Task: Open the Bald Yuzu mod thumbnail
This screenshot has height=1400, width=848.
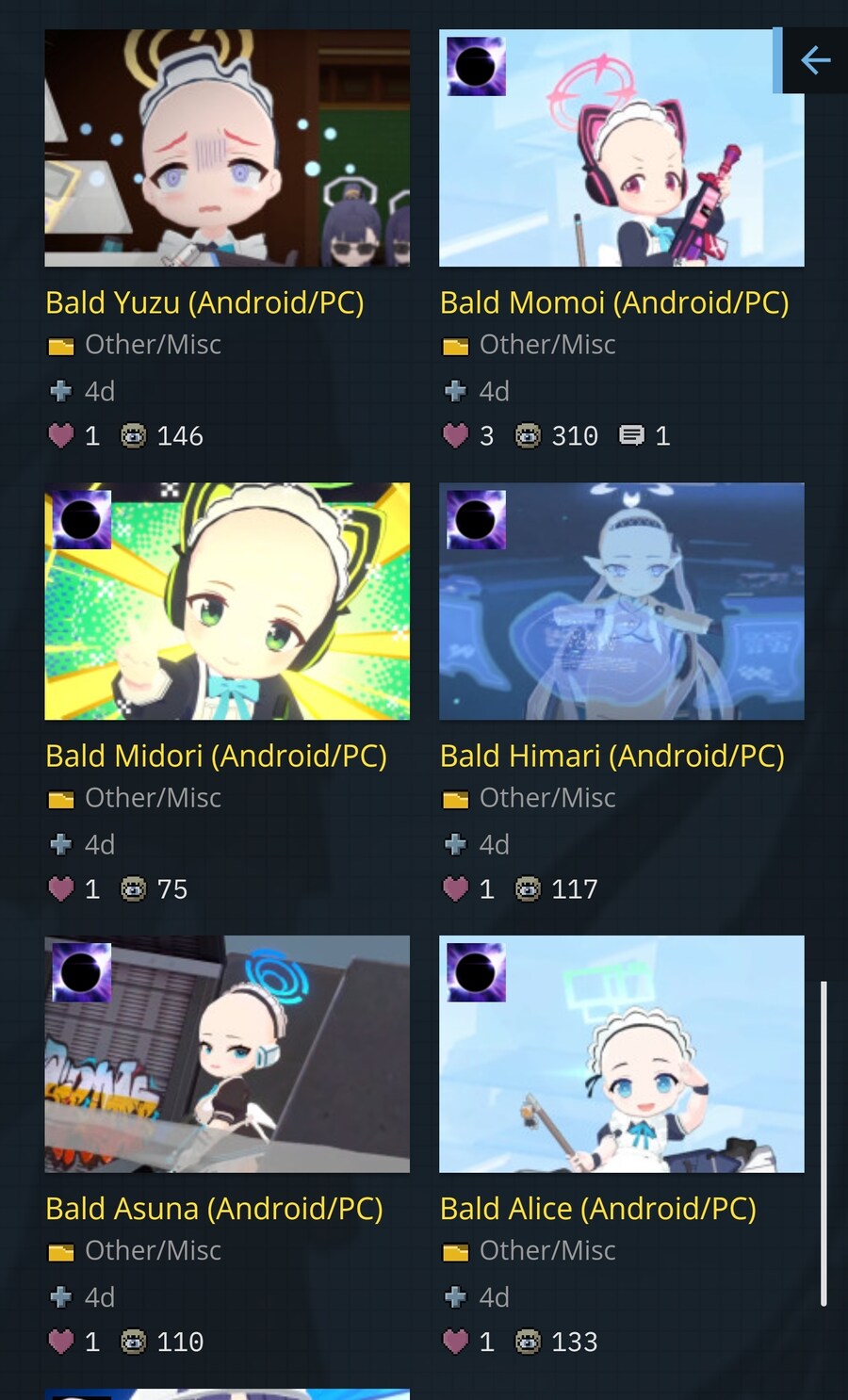Action: click(227, 148)
